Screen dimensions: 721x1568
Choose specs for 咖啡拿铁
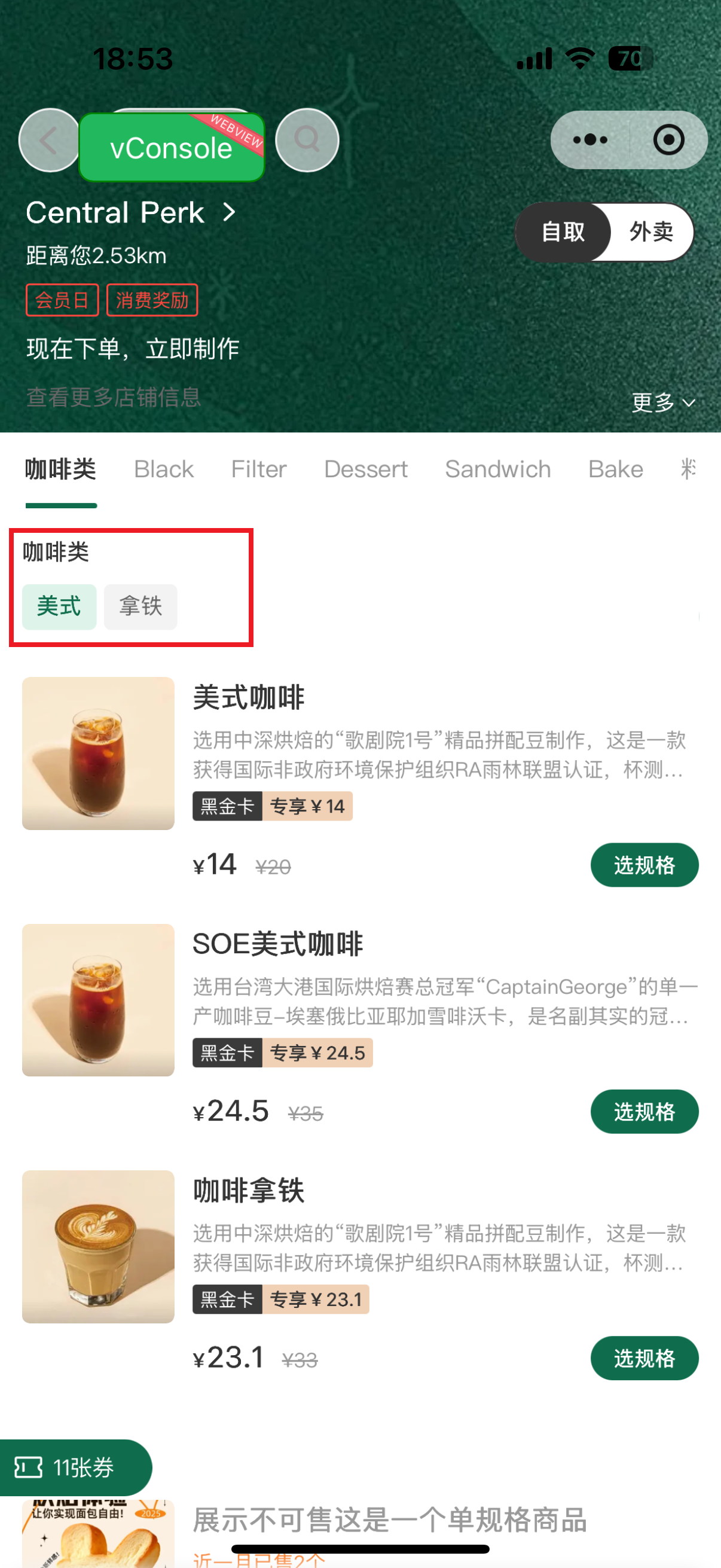click(x=644, y=1358)
